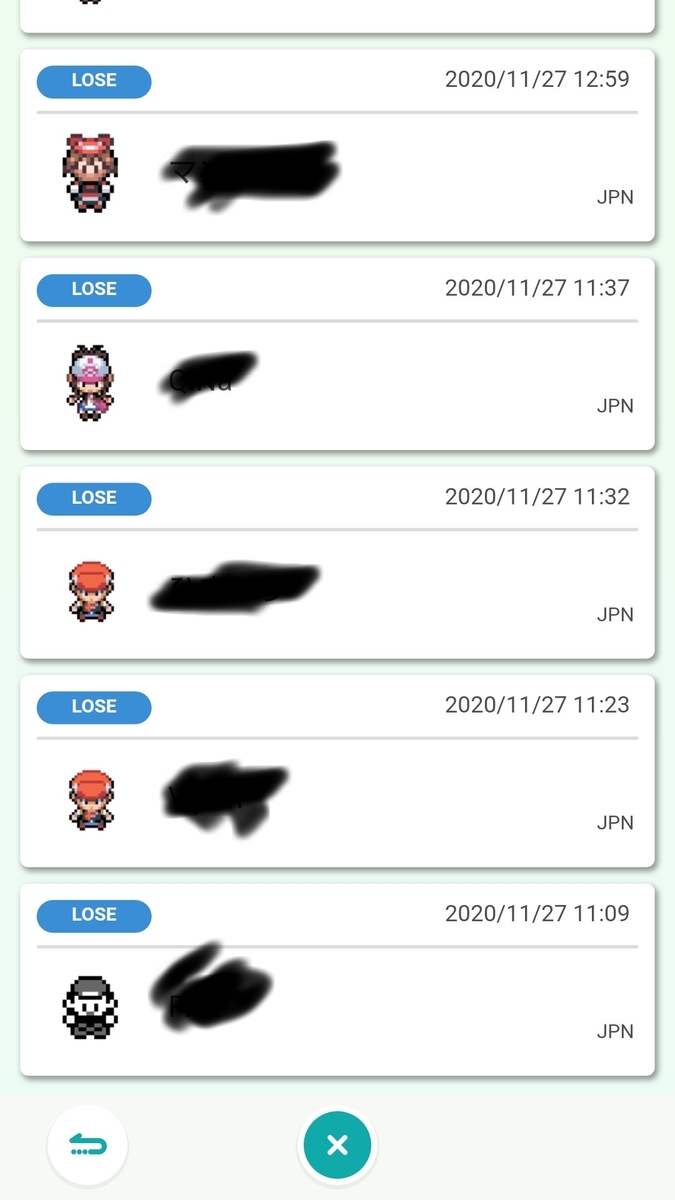Image resolution: width=675 pixels, height=1200 pixels.
Task: Select the battle record from 11:23
Action: [337, 771]
